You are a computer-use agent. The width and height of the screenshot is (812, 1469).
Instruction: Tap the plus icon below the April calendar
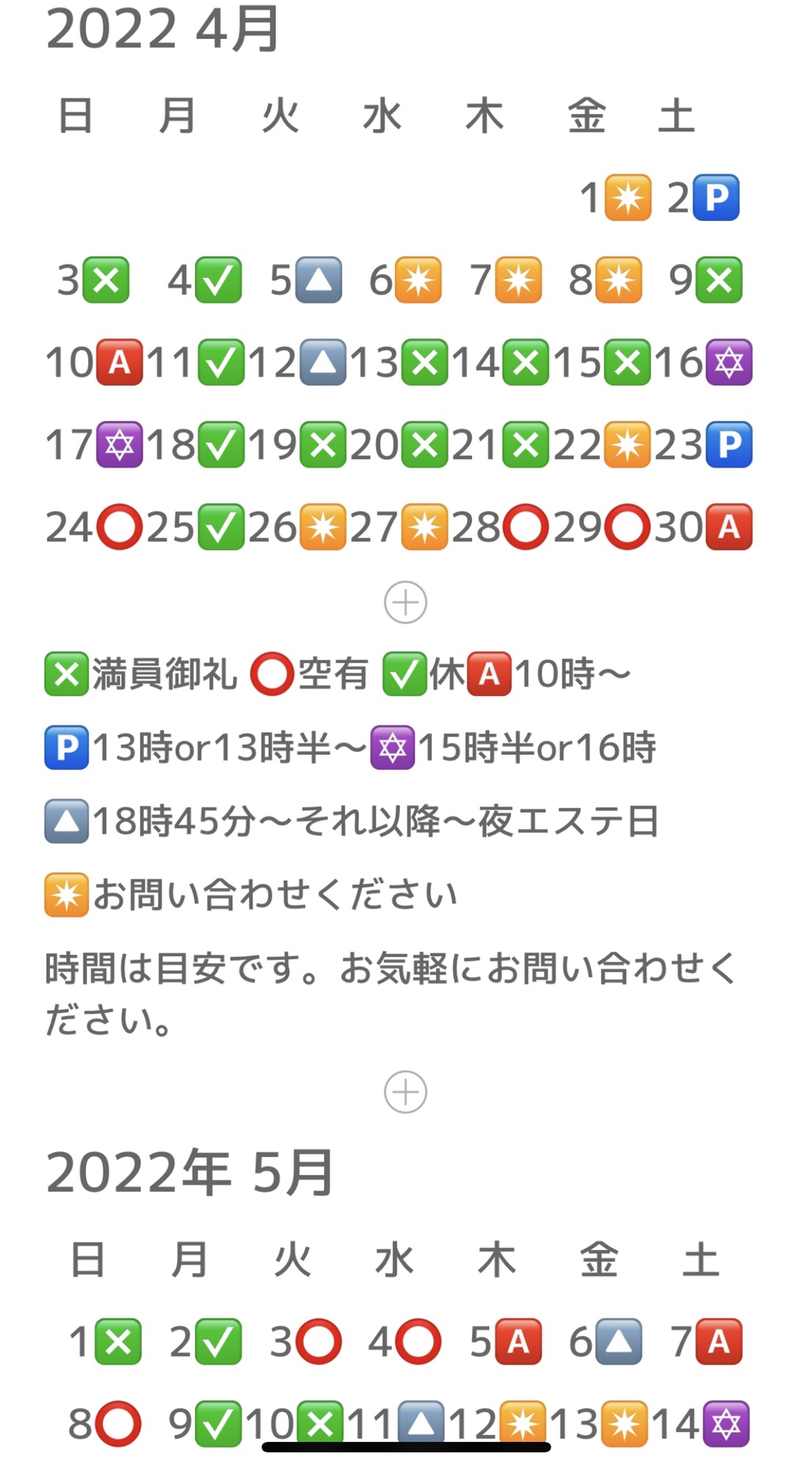405,602
